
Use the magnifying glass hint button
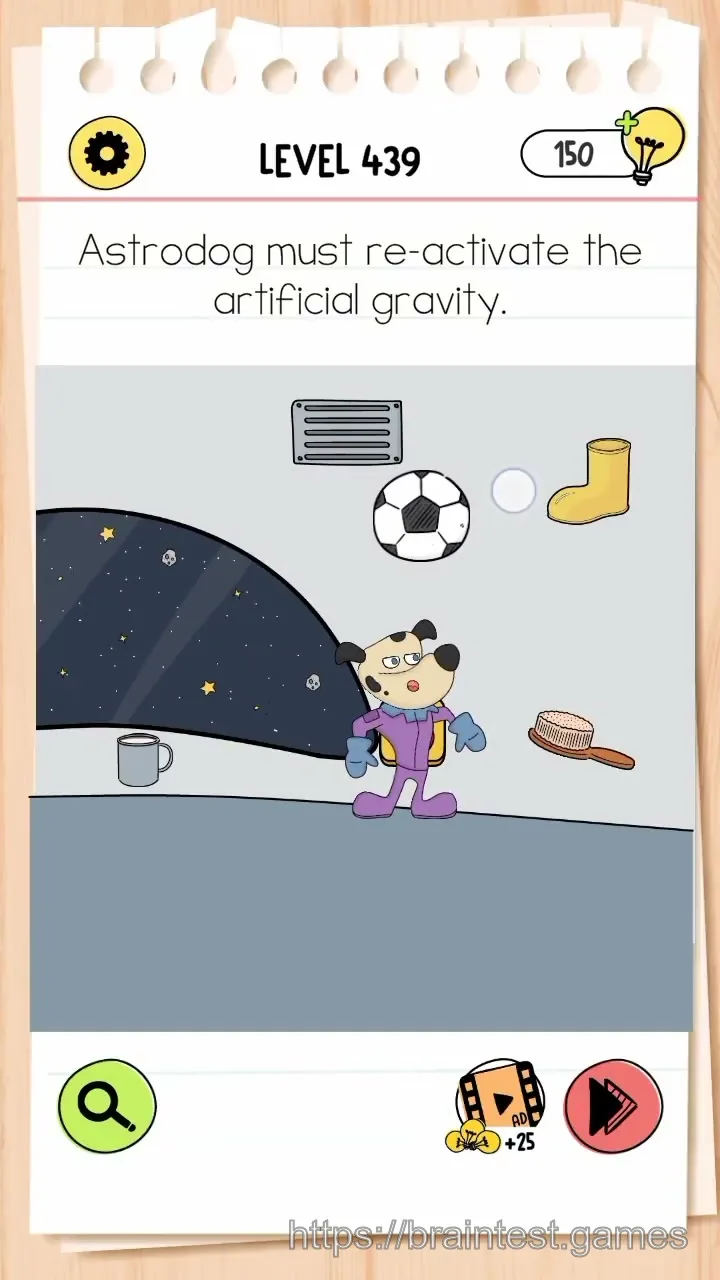pyautogui.click(x=107, y=1106)
